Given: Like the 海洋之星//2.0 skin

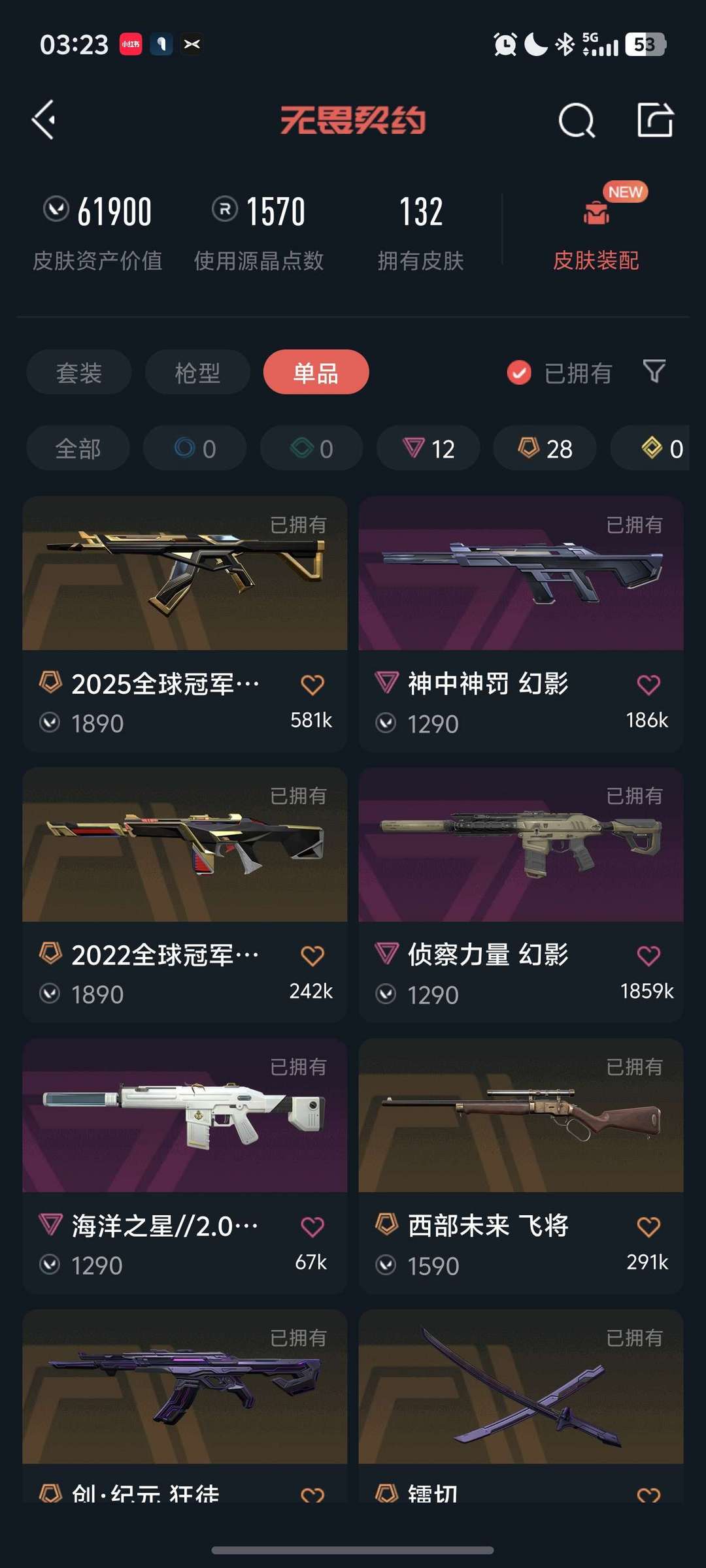Looking at the screenshot, I should pos(312,1227).
